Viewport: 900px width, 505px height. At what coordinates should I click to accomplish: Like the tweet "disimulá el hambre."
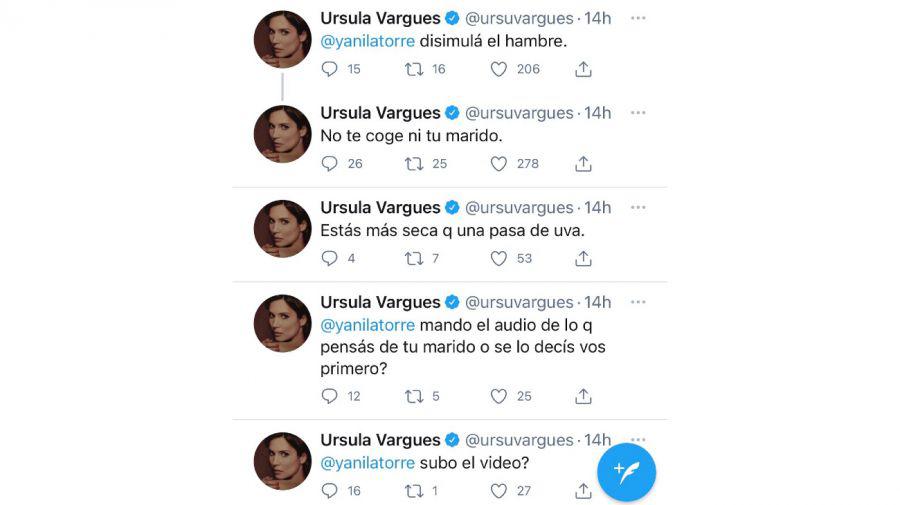(x=498, y=69)
